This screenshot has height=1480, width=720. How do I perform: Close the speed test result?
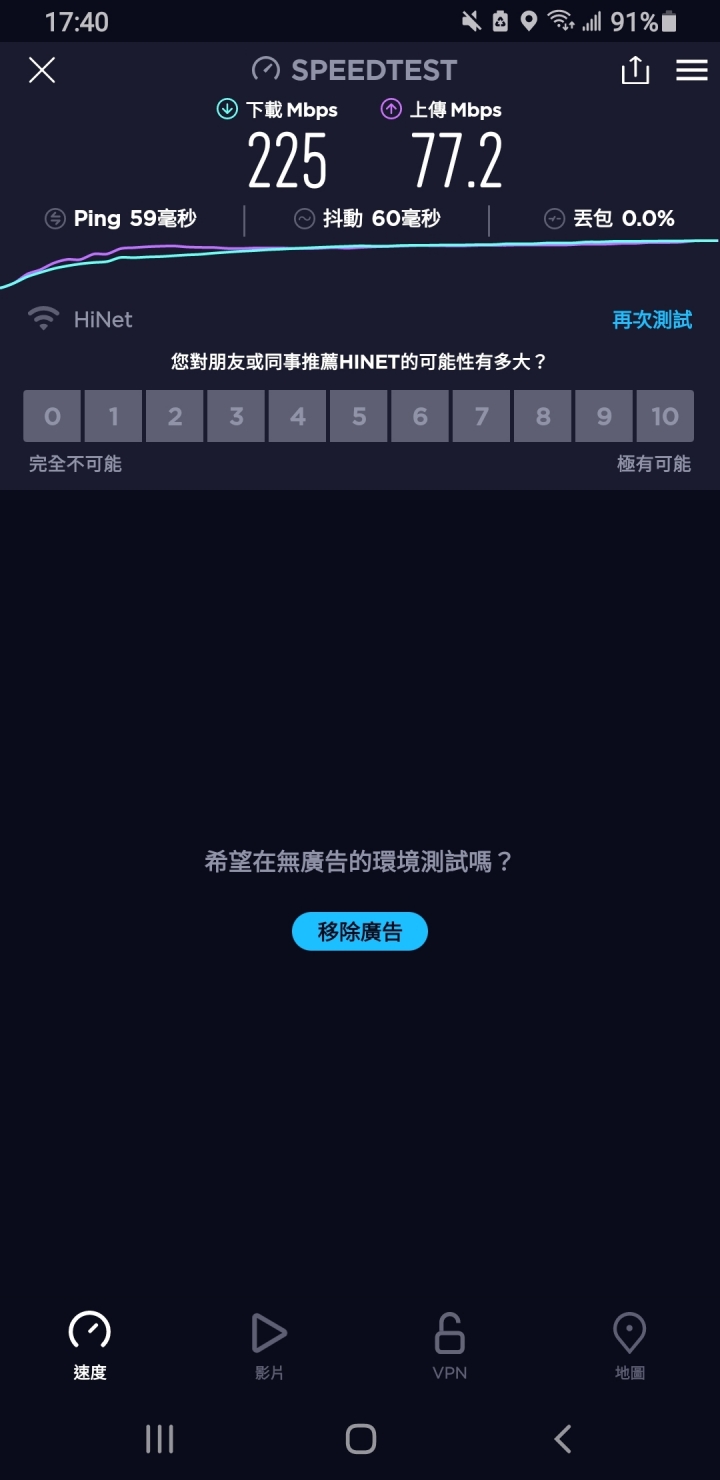pyautogui.click(x=42, y=70)
